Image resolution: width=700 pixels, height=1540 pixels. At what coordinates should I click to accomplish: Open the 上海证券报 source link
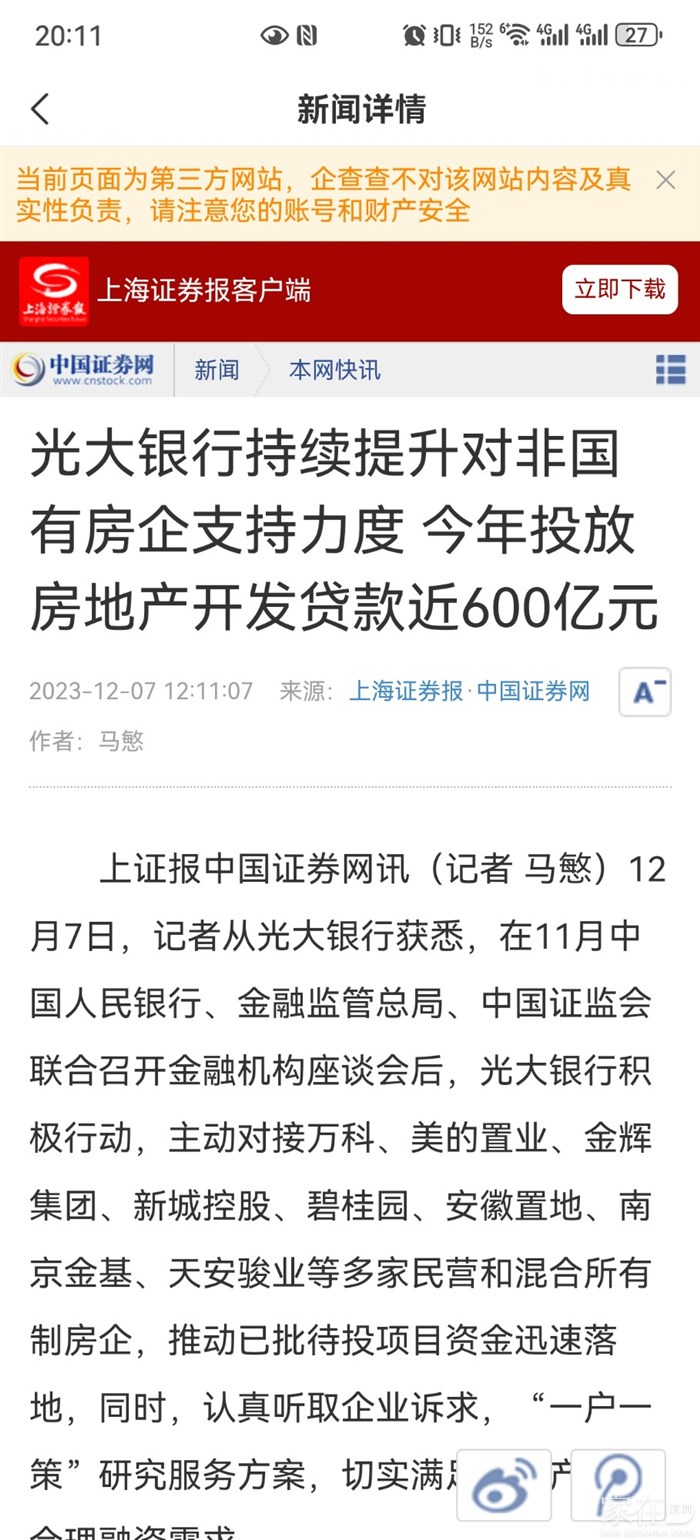405,691
